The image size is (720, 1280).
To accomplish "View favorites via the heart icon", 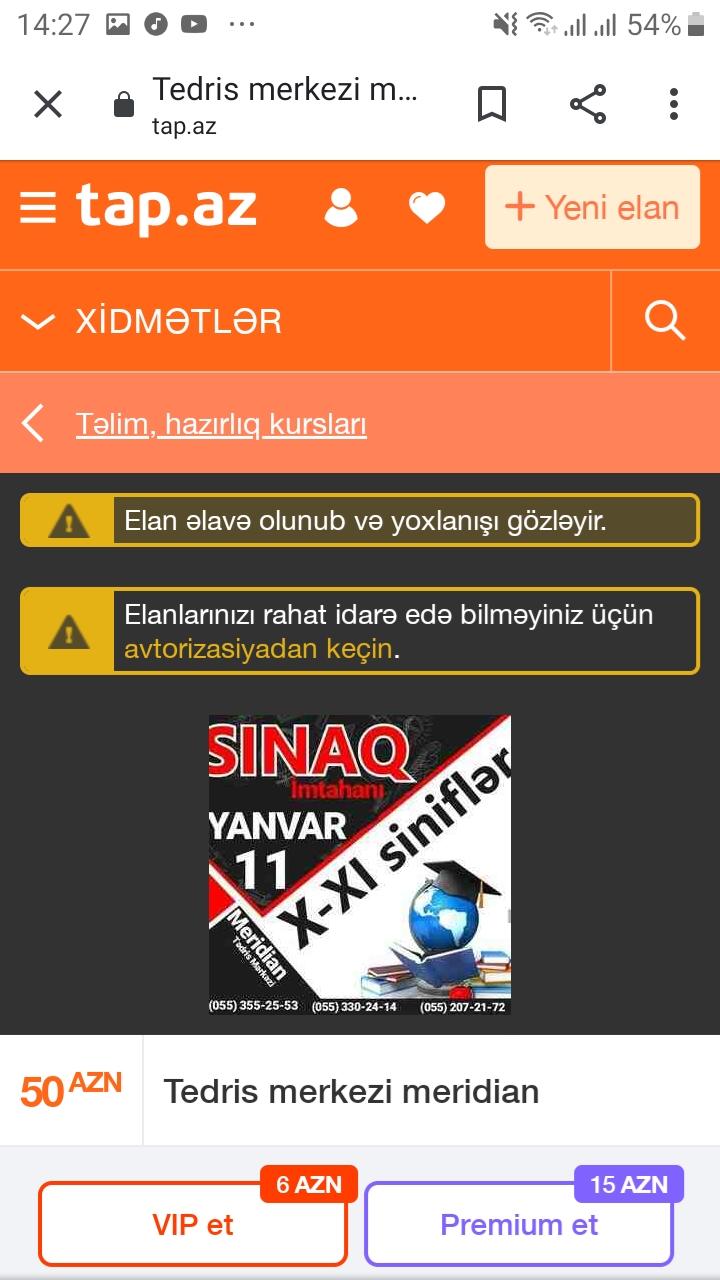I will (427, 208).
